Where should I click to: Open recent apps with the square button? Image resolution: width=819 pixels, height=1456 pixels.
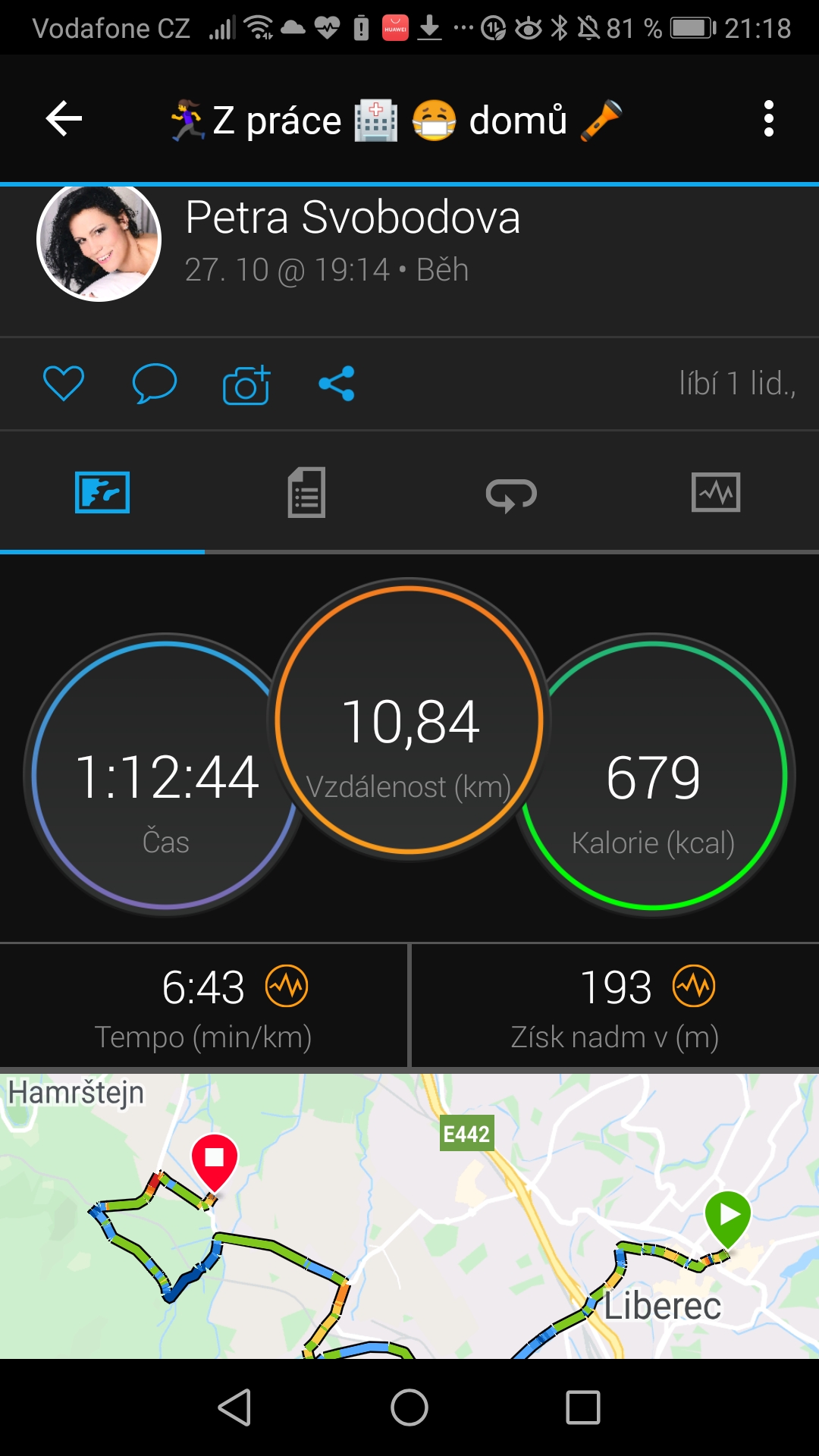(583, 1408)
